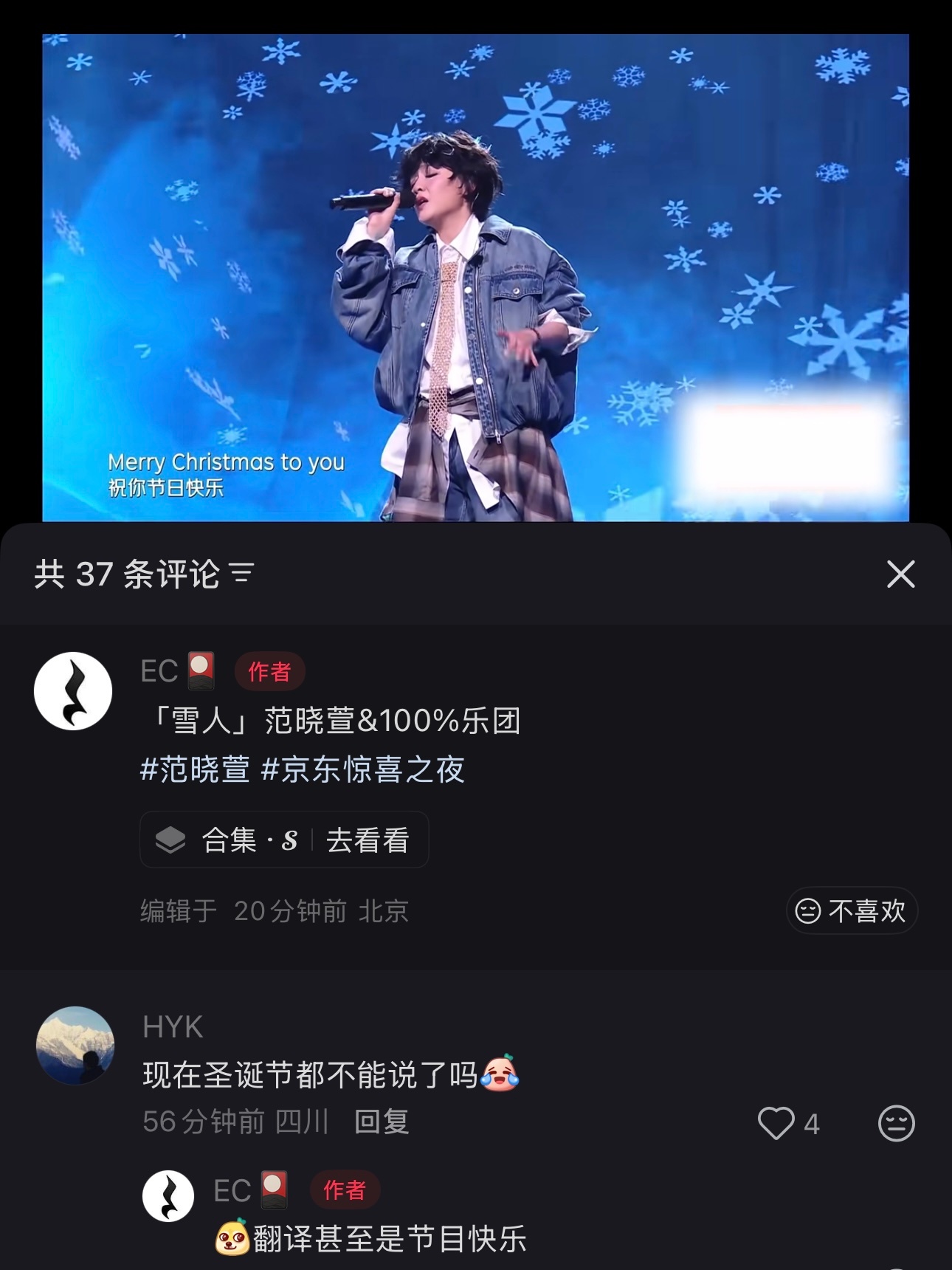Open the #范晓萱 hashtag
The height and width of the screenshot is (1270, 952).
195,769
